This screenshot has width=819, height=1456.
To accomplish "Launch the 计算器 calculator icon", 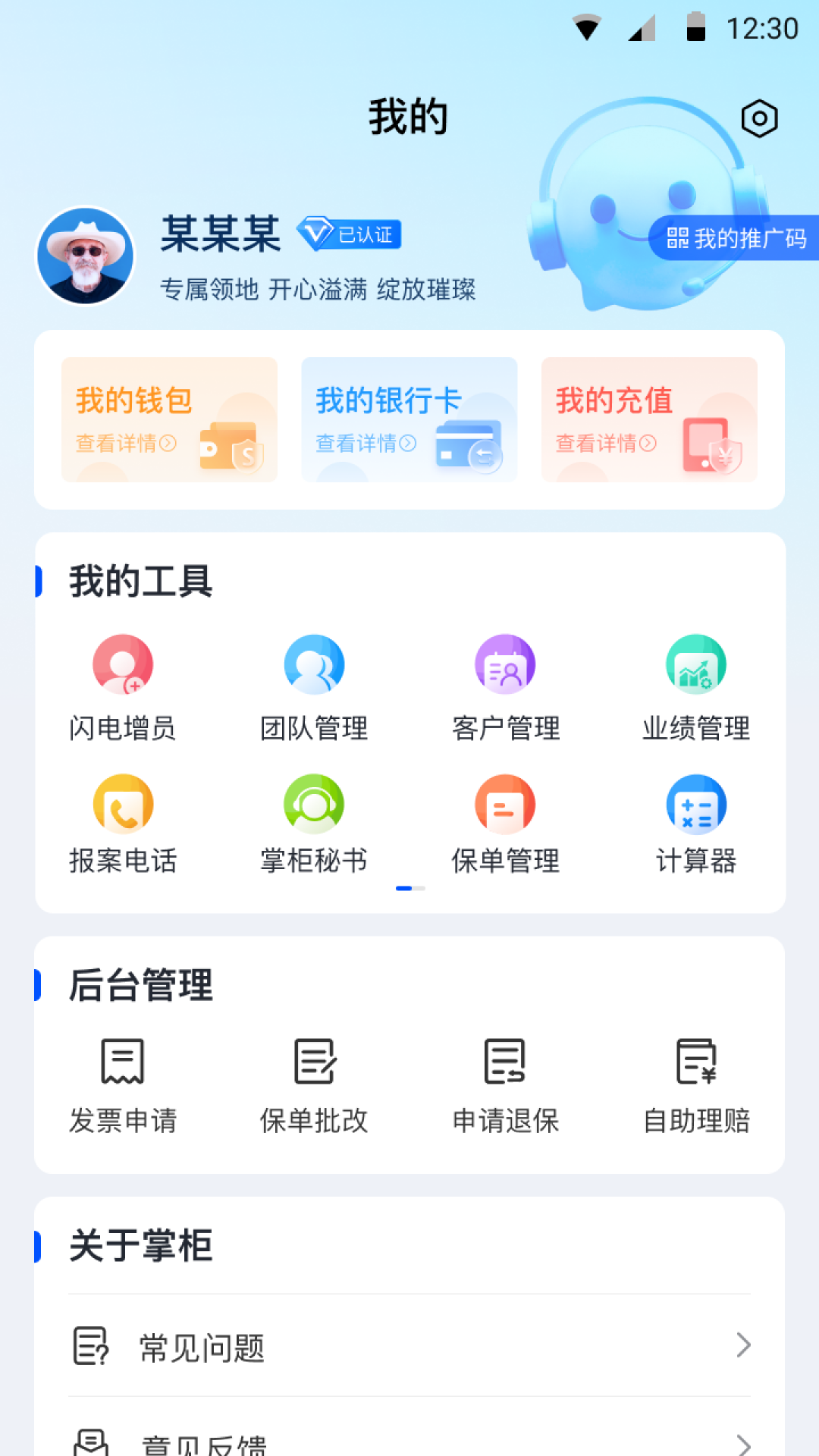I will [696, 805].
